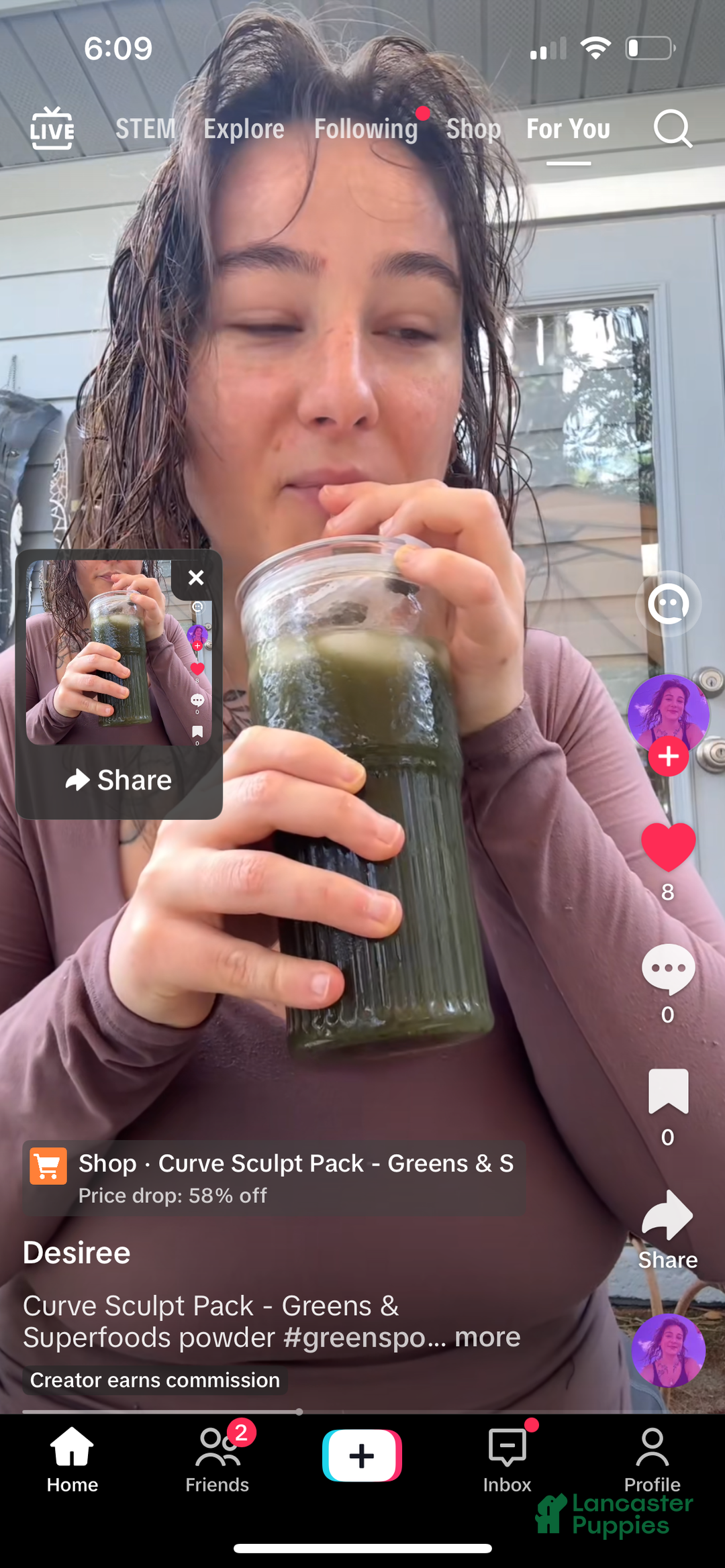Share this video via arrow icon
725x1568 pixels.
668,1216
